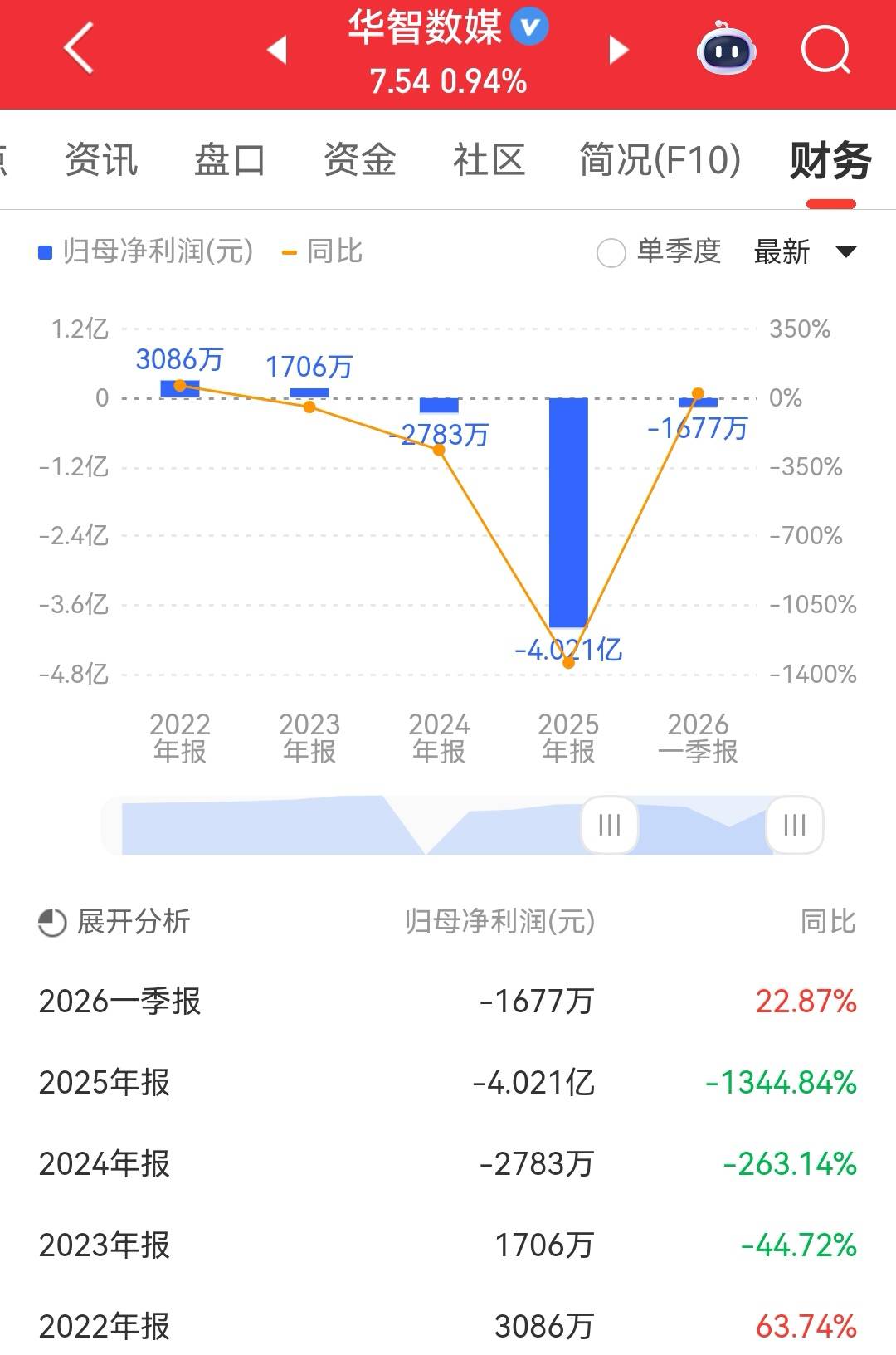896x1355 pixels.
Task: Go back using the top-left arrow
Action: point(79,49)
